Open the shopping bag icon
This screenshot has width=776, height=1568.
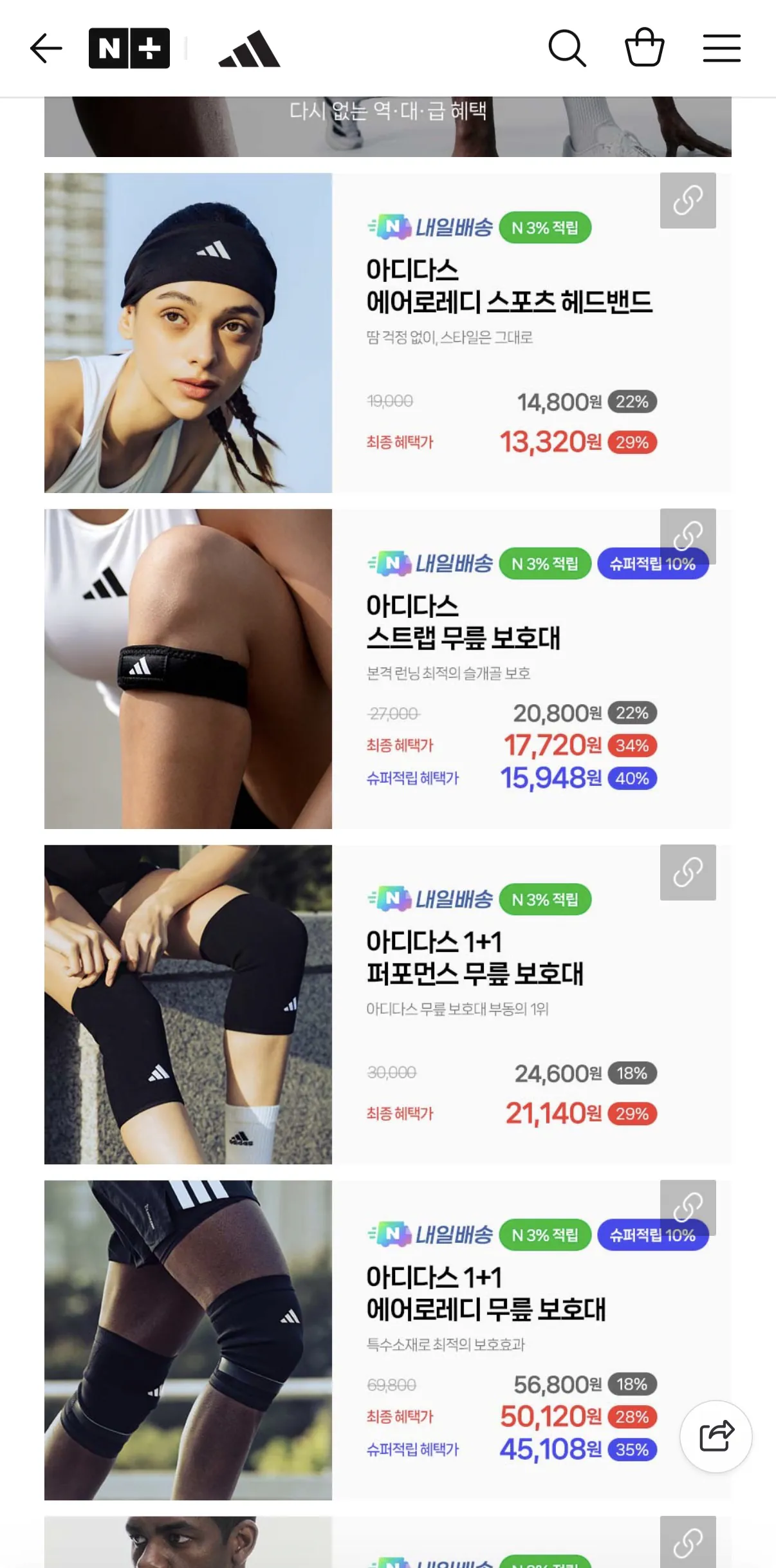[x=645, y=48]
